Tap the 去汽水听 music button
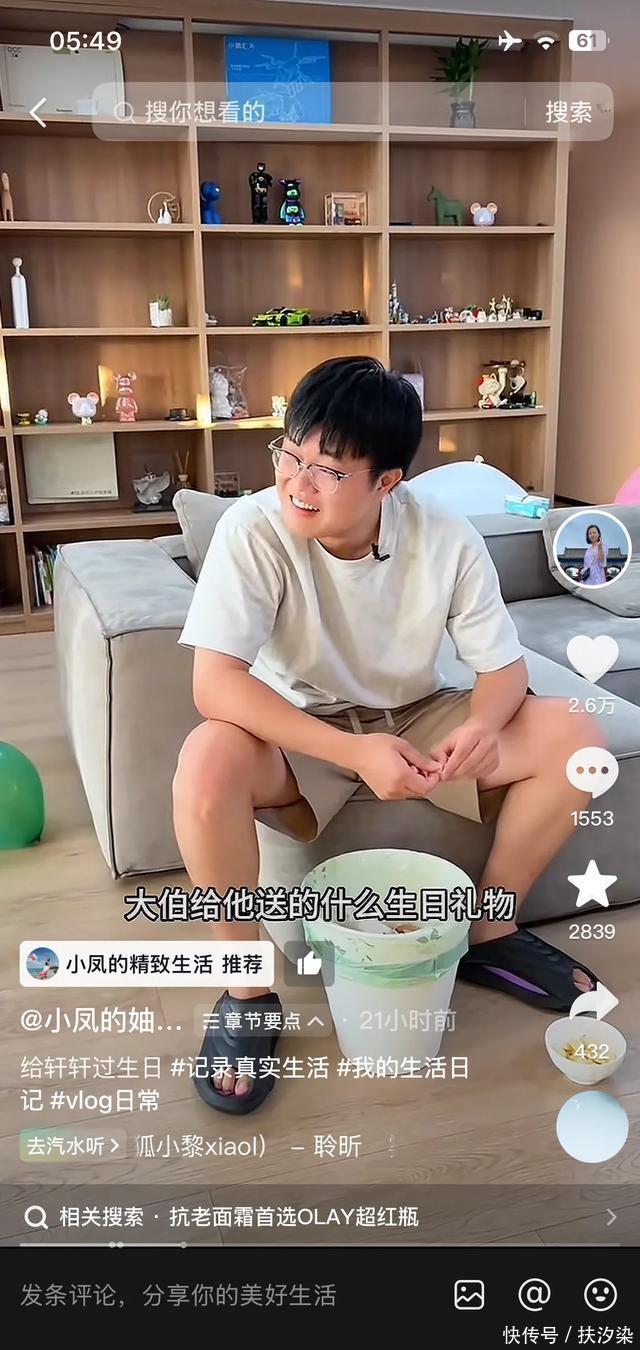The width and height of the screenshot is (640, 1350). tap(72, 1146)
